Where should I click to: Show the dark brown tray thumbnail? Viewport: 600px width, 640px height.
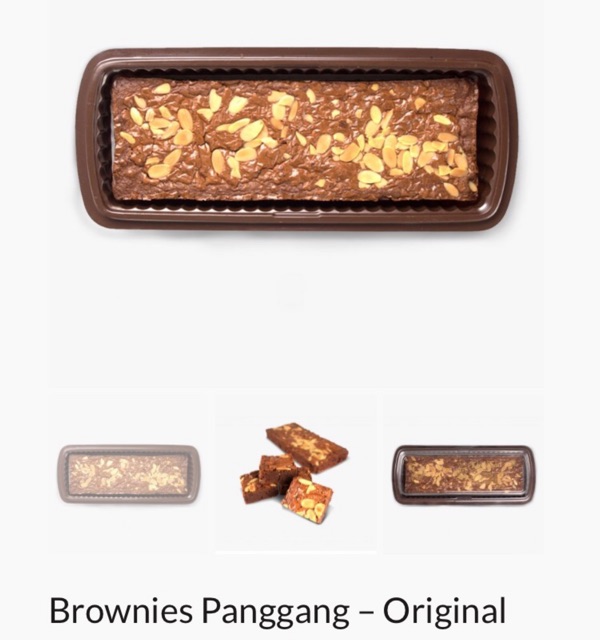coord(463,474)
